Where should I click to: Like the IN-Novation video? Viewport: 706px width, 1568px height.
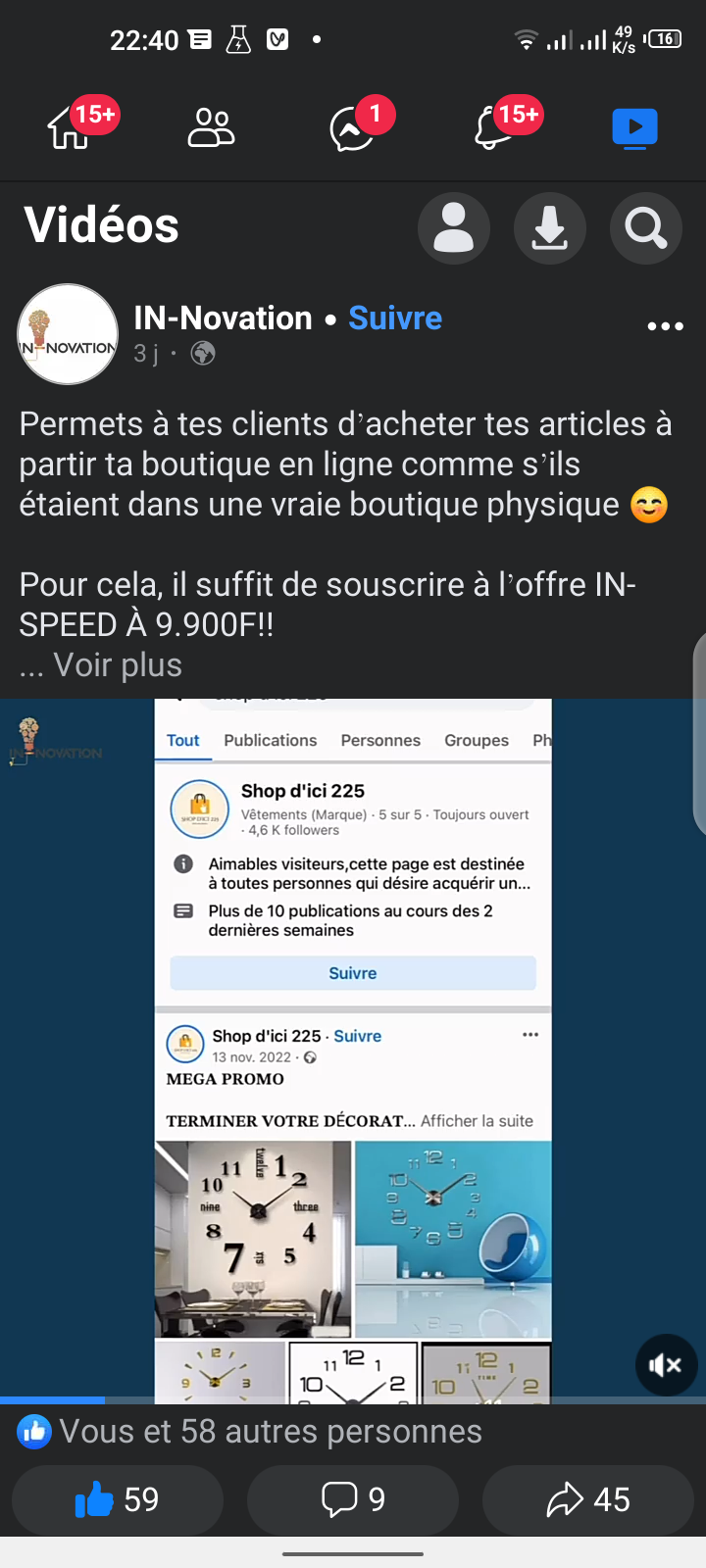(x=118, y=1499)
